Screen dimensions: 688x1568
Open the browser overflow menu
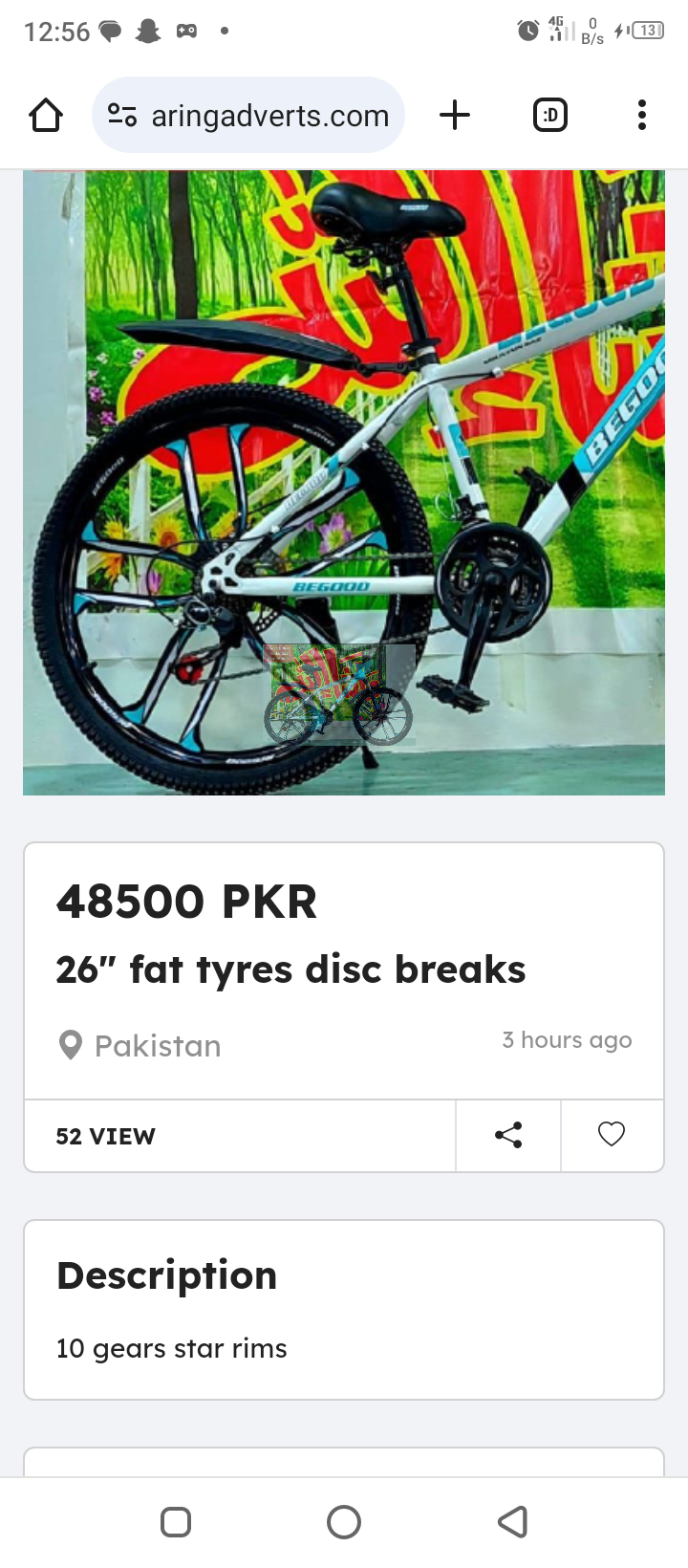(642, 116)
